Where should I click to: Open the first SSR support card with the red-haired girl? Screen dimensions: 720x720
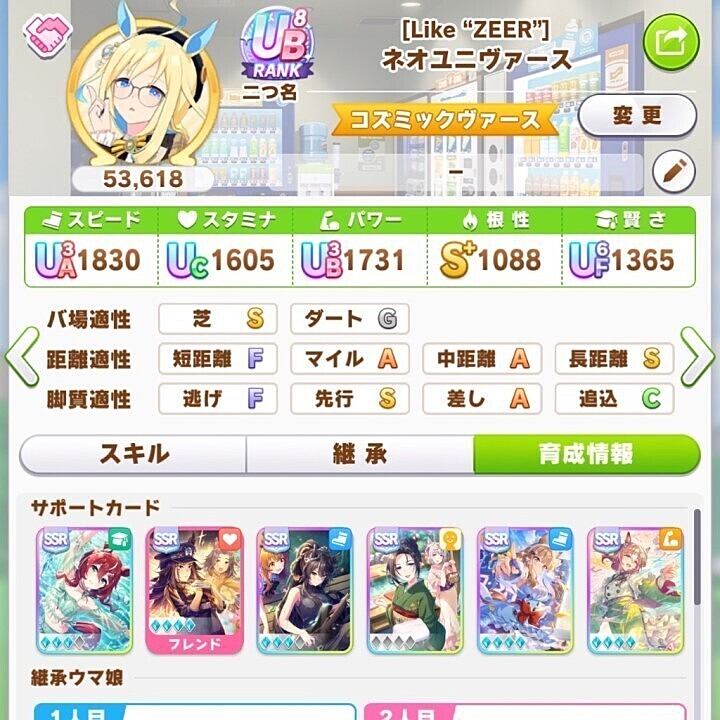click(83, 590)
